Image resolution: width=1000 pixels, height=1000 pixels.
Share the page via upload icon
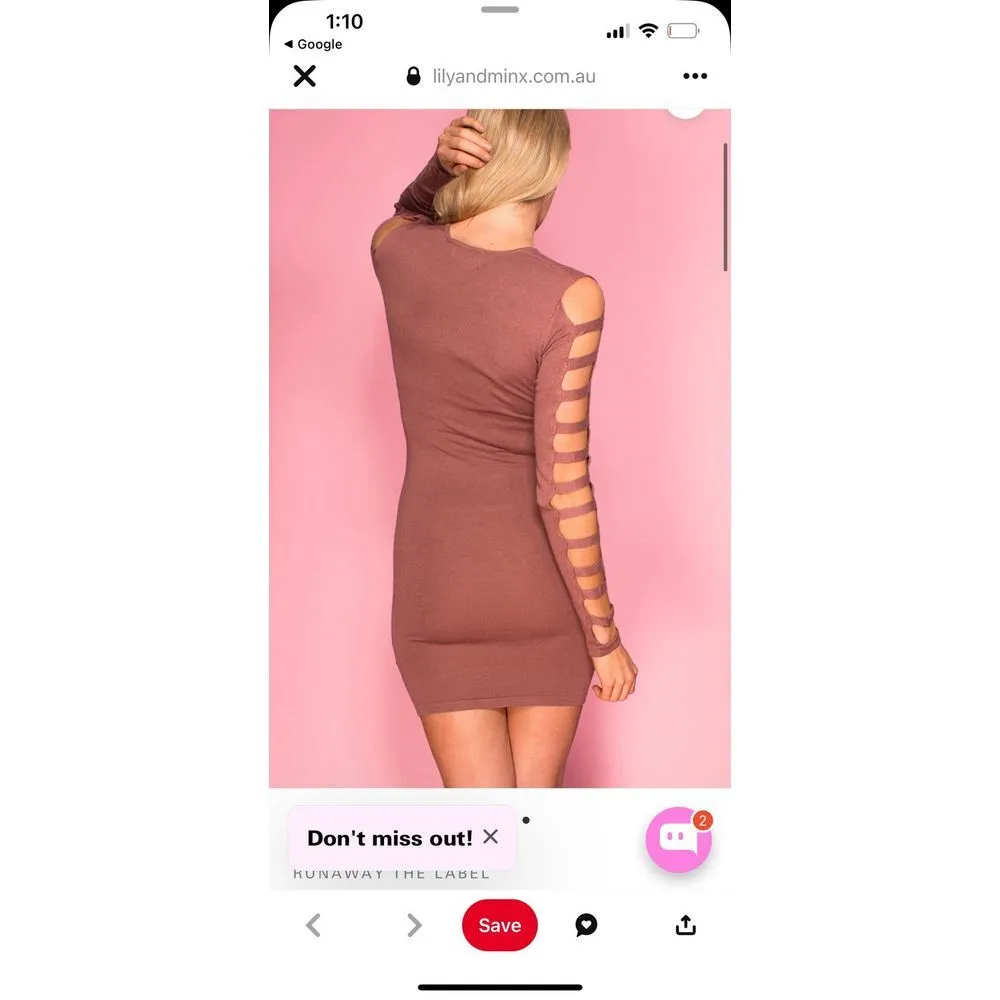685,925
